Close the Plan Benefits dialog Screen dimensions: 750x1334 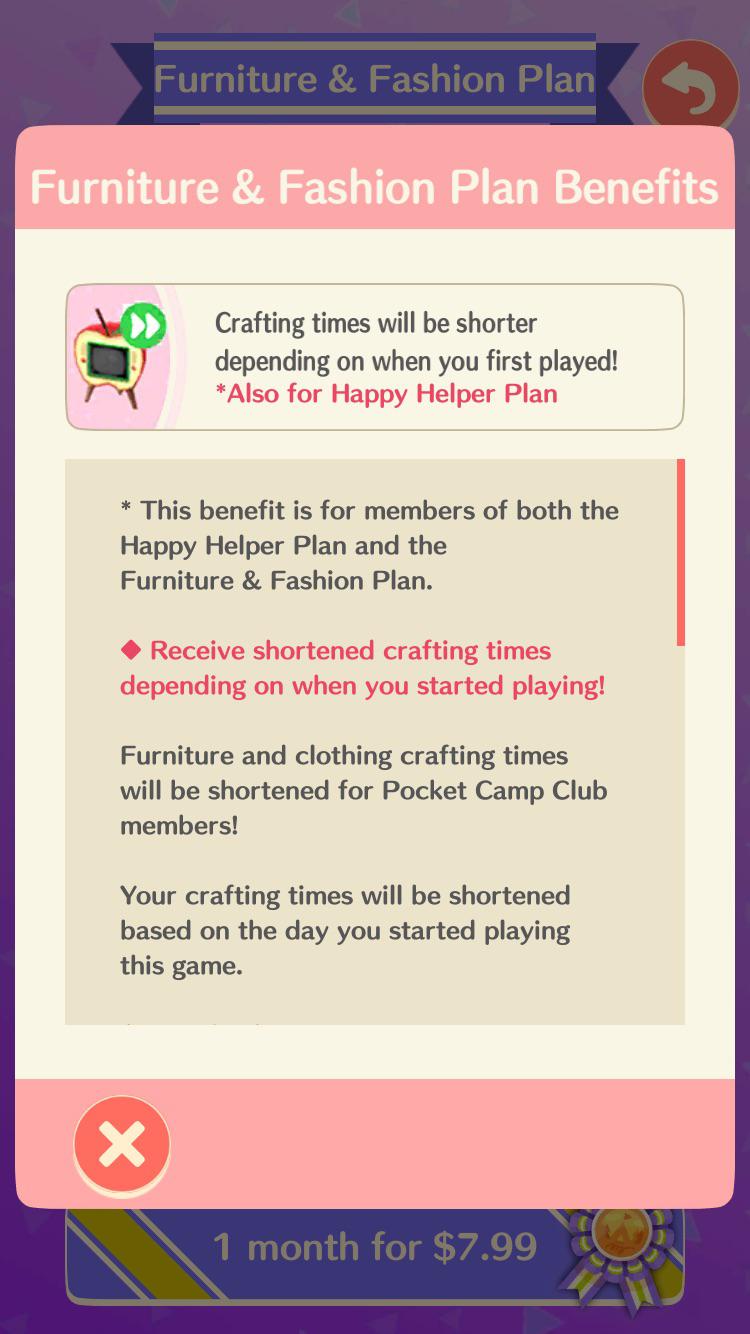(x=122, y=1144)
